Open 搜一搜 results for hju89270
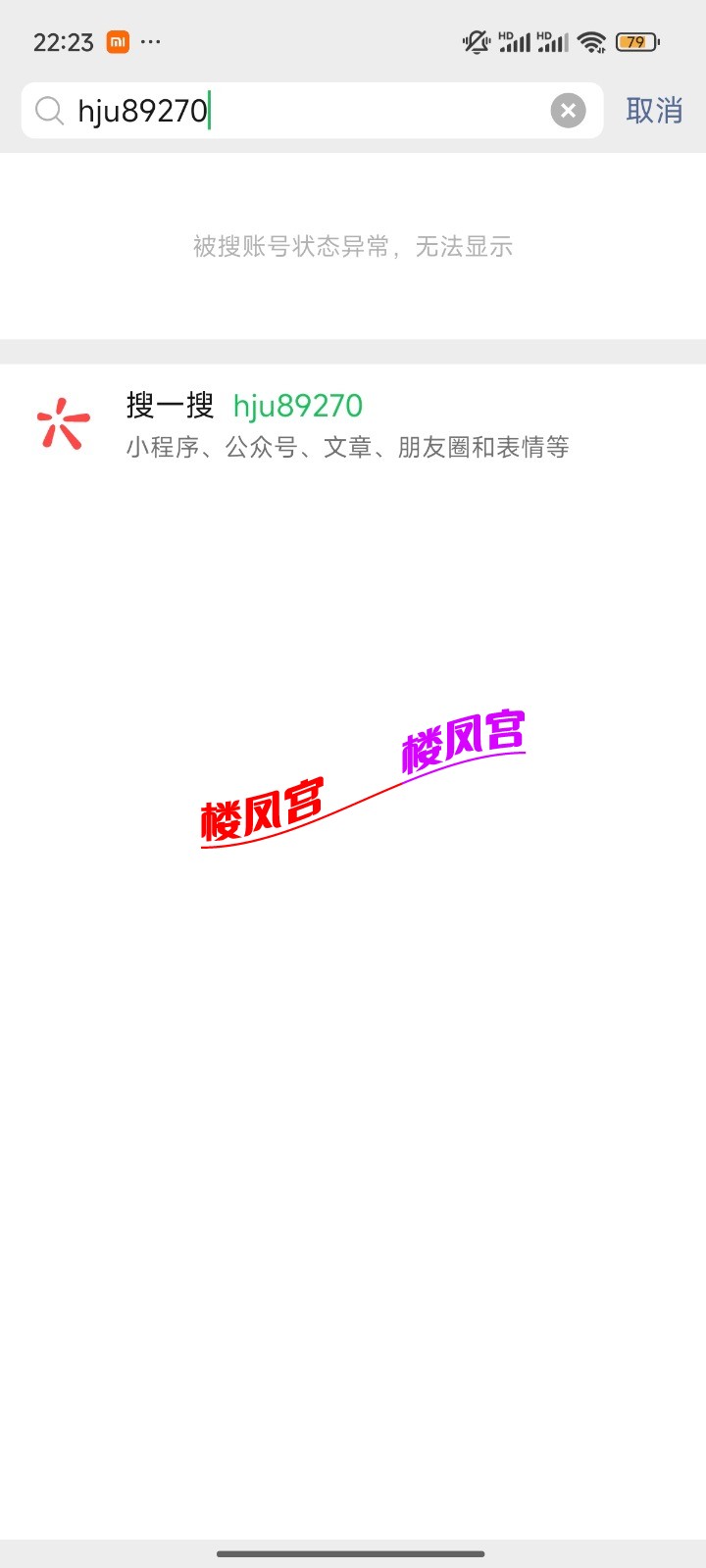 pos(346,424)
